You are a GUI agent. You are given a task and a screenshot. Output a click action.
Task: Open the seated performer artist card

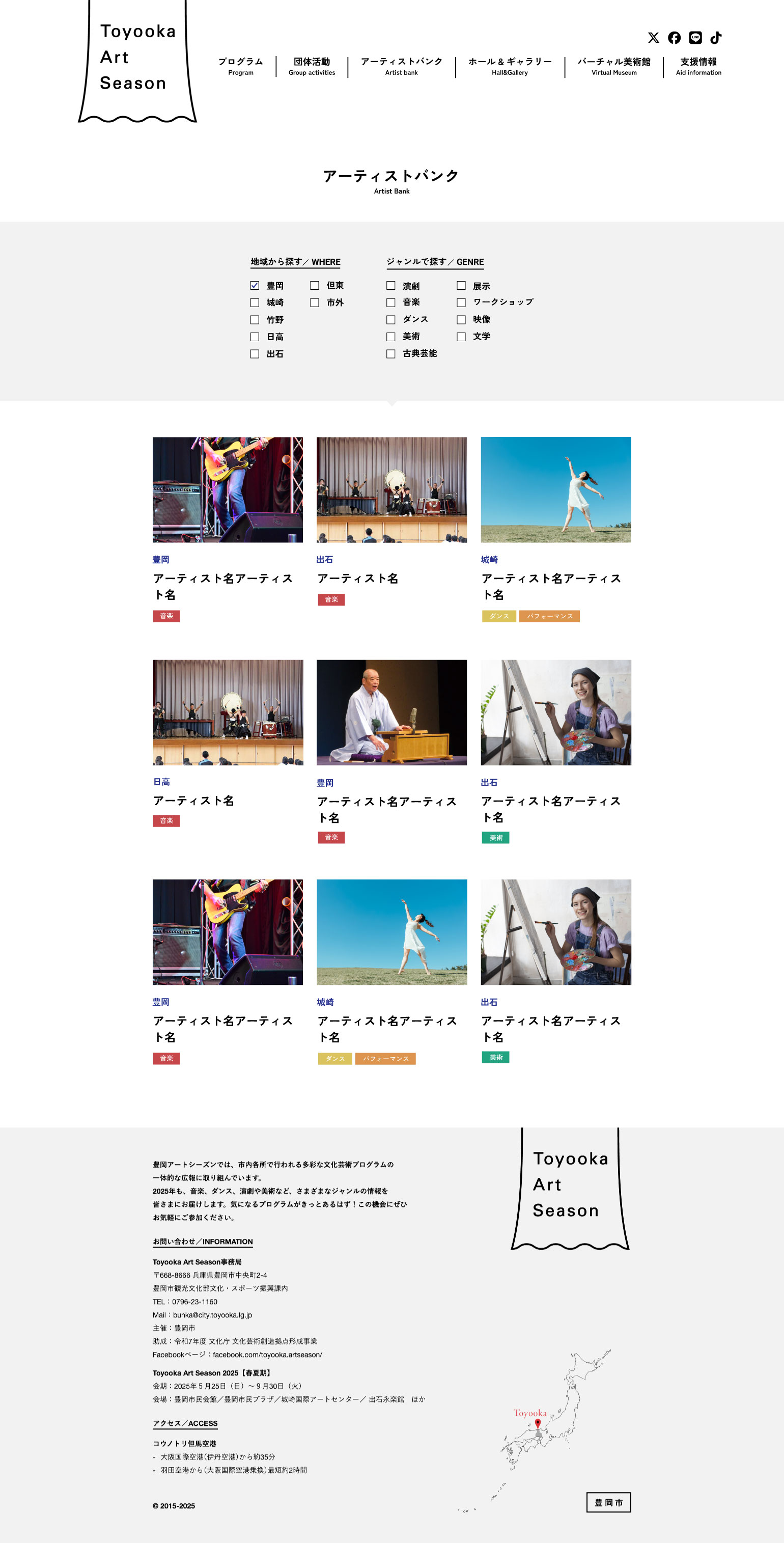(x=391, y=713)
